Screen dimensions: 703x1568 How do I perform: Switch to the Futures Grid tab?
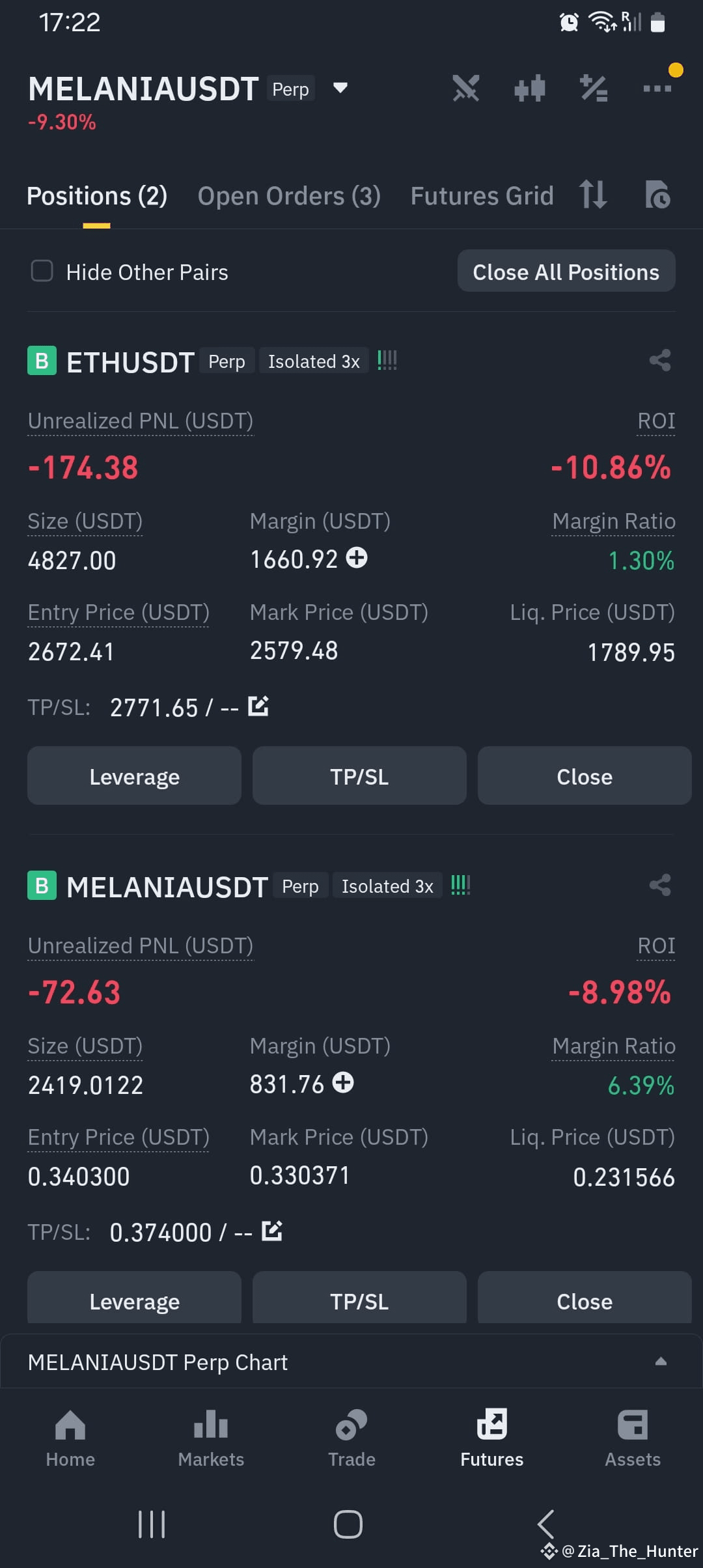click(482, 195)
